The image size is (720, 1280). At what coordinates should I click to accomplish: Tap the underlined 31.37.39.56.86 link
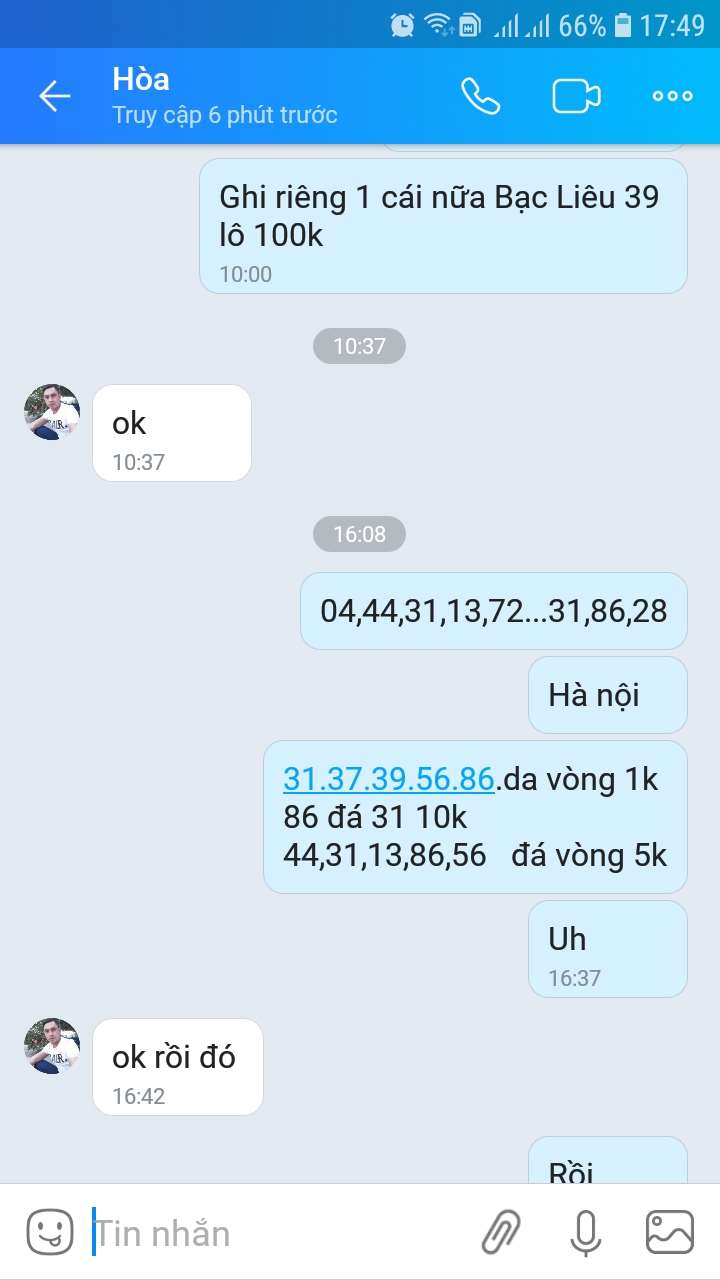click(389, 778)
